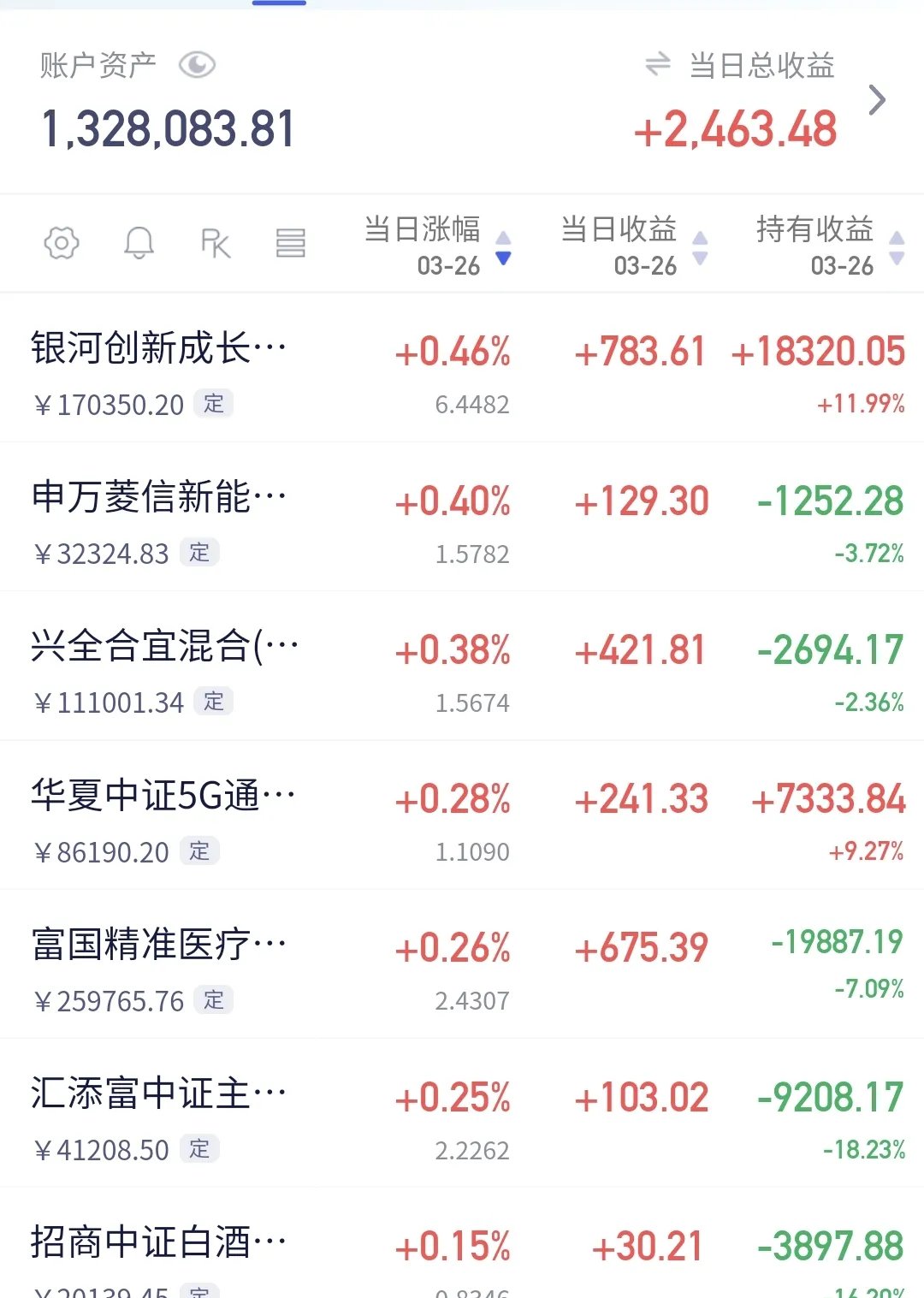Select the 招商中证白酒 fund holding
Viewport: 924px width, 1298px height.
(159, 1243)
